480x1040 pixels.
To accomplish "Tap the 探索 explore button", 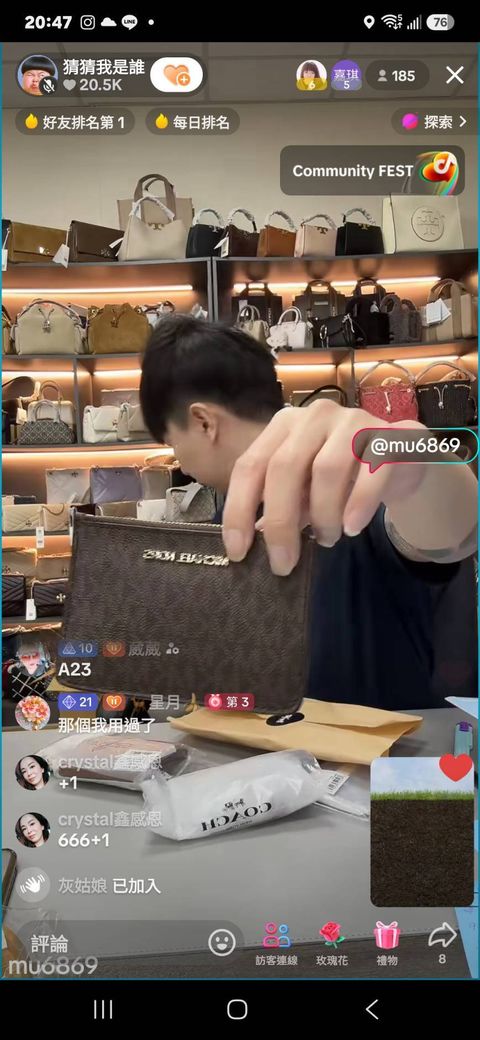I will (x=435, y=122).
